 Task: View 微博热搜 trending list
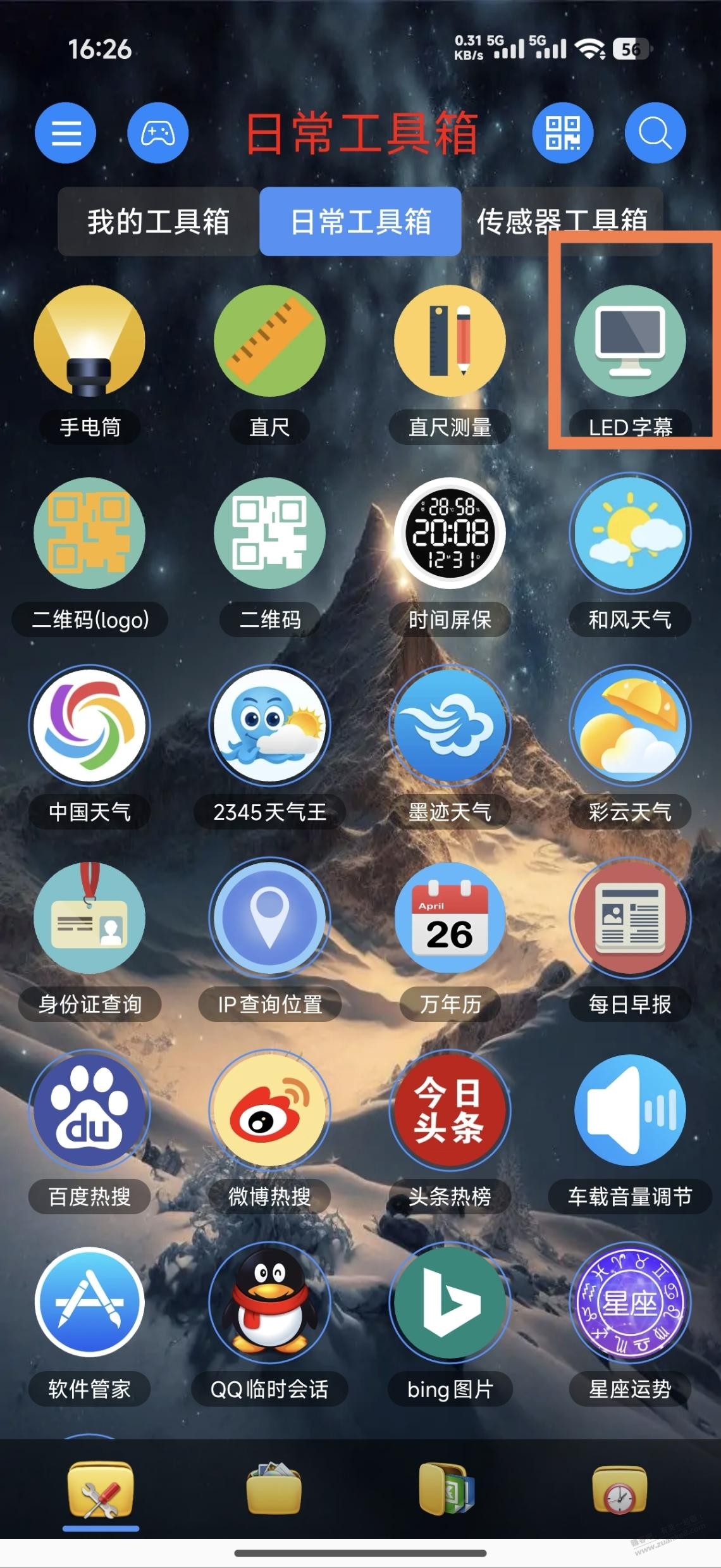click(x=269, y=1110)
